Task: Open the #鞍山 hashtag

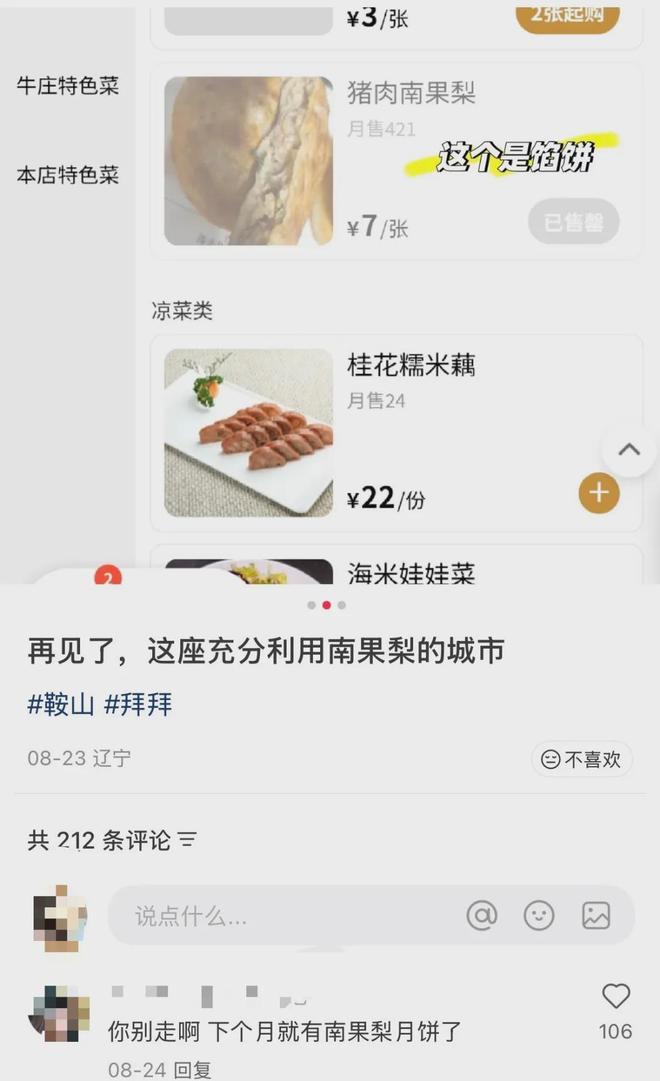Action: (60, 704)
